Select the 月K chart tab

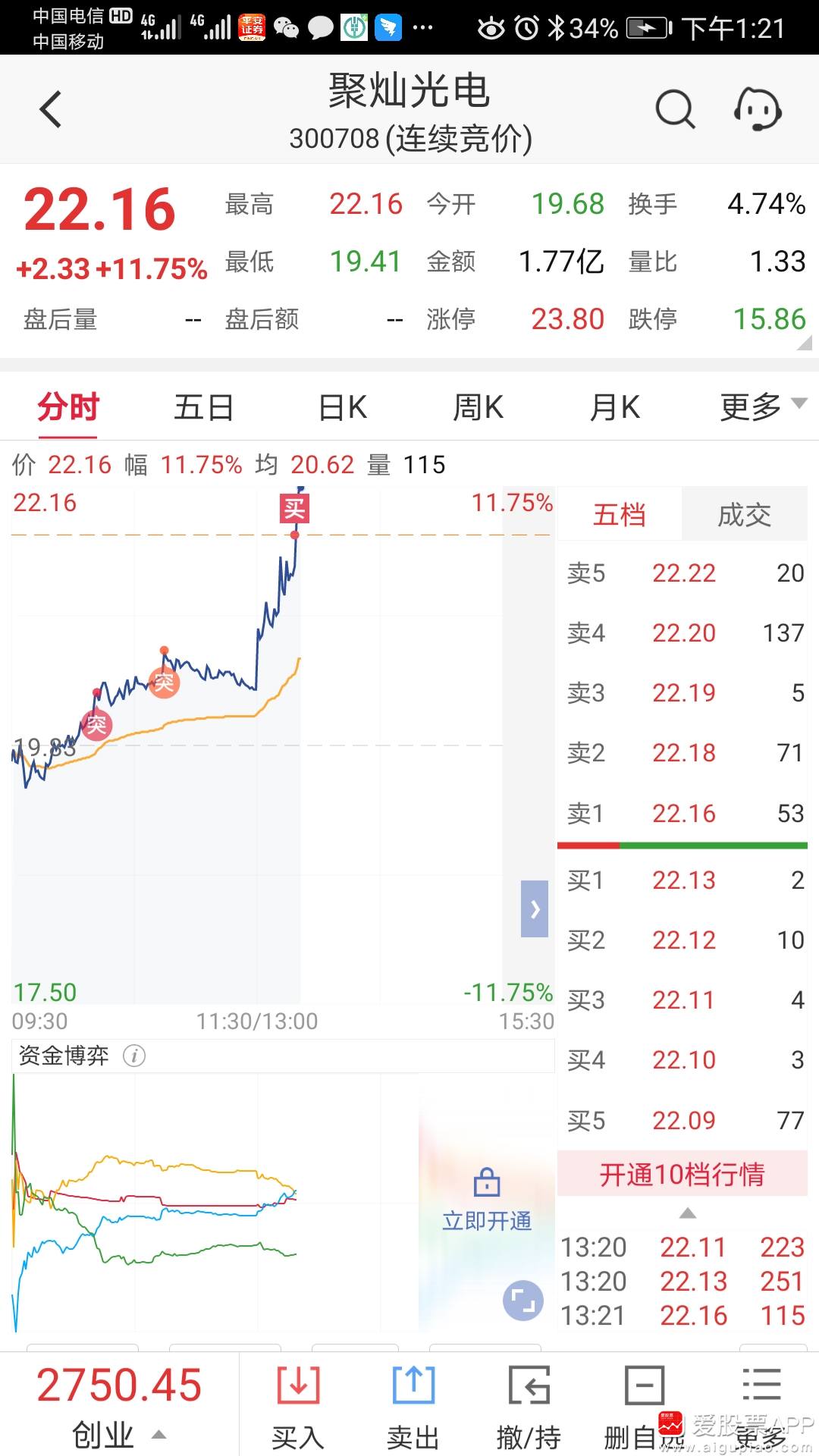(x=614, y=407)
